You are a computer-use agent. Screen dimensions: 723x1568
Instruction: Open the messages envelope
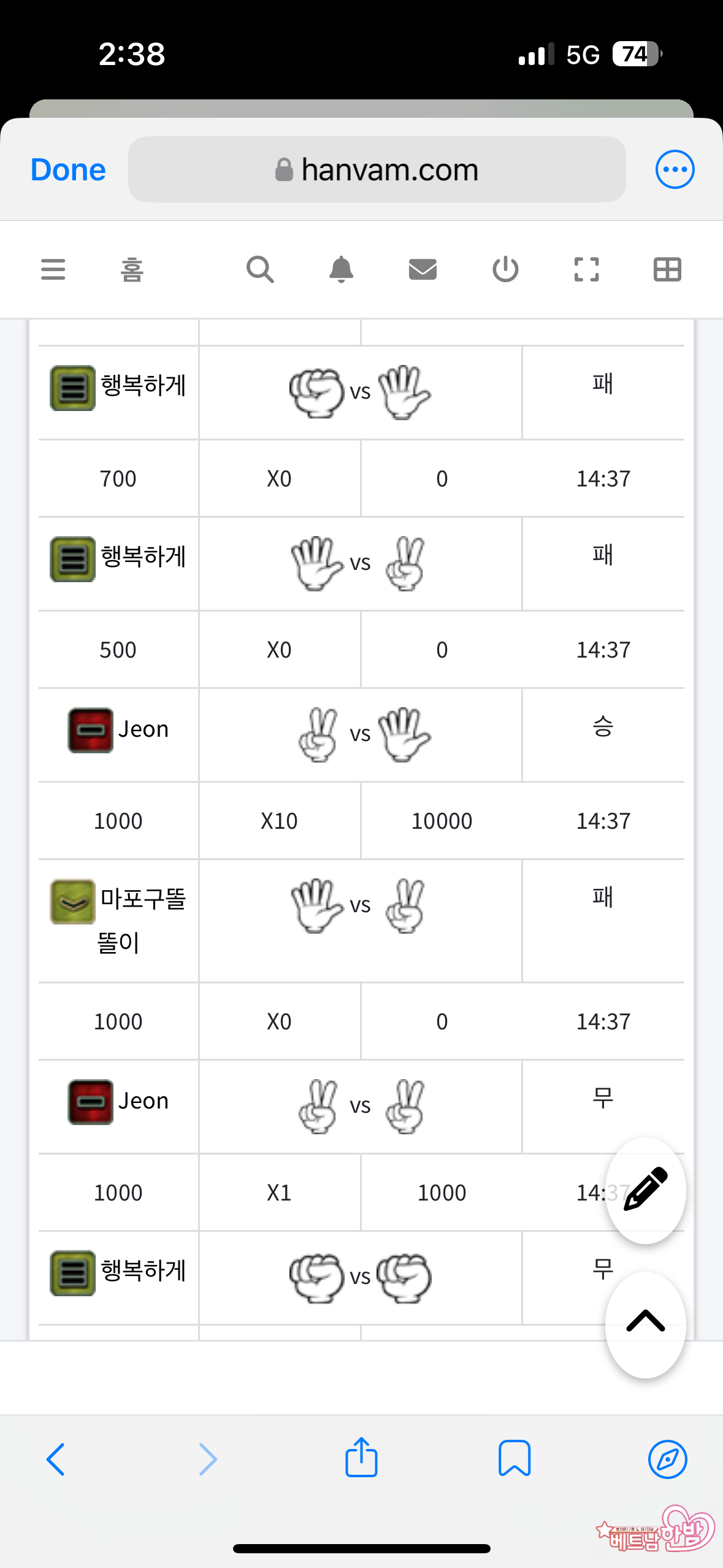423,269
